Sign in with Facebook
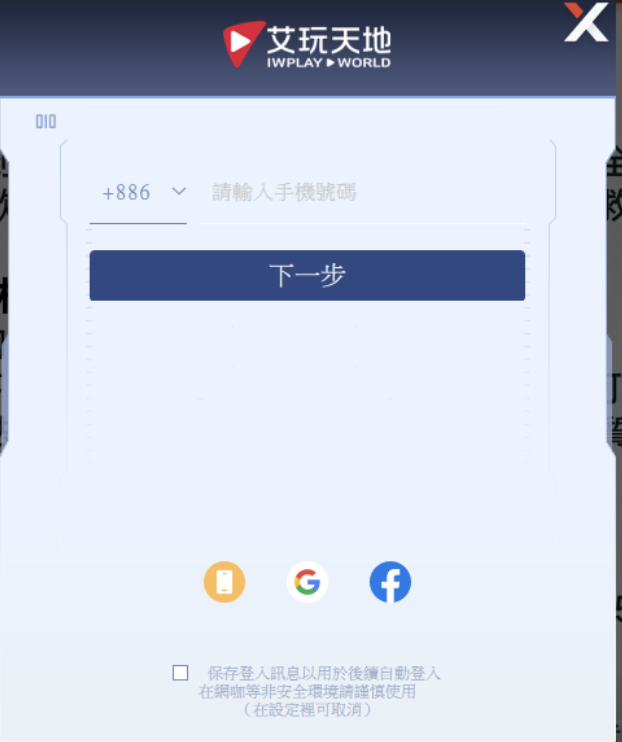Viewport: 622px width, 742px height. click(390, 582)
